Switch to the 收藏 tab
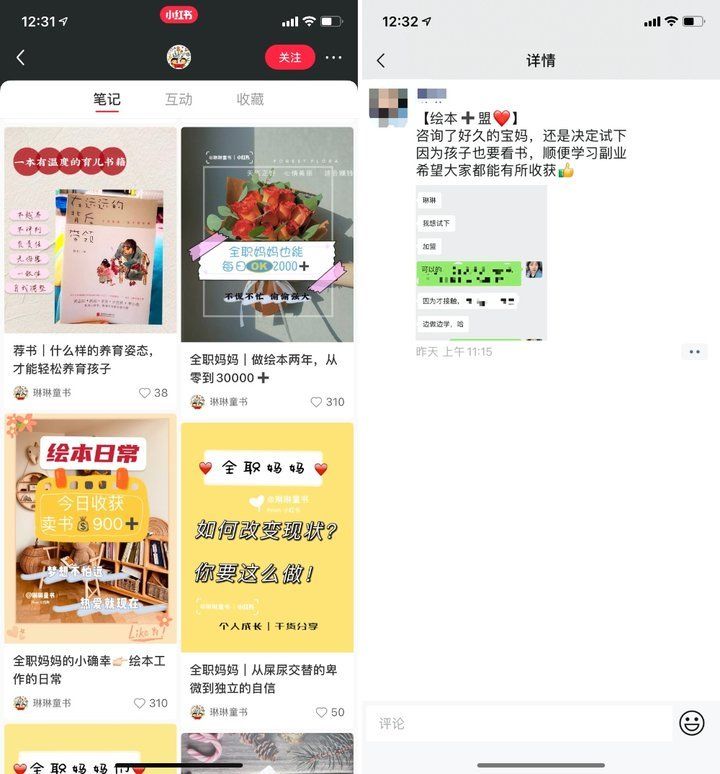 (250, 99)
